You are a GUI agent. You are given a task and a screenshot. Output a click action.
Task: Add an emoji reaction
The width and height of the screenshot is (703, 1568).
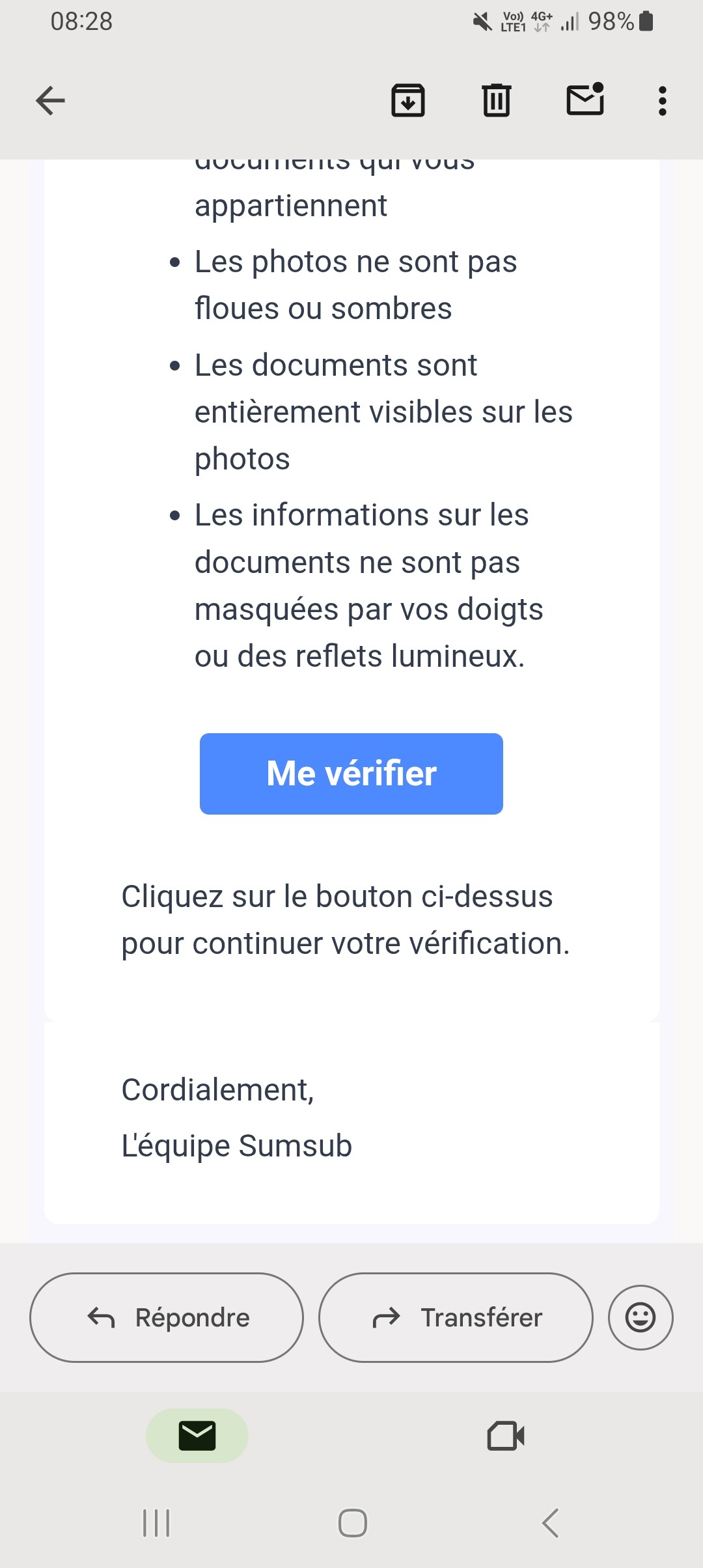click(641, 1317)
